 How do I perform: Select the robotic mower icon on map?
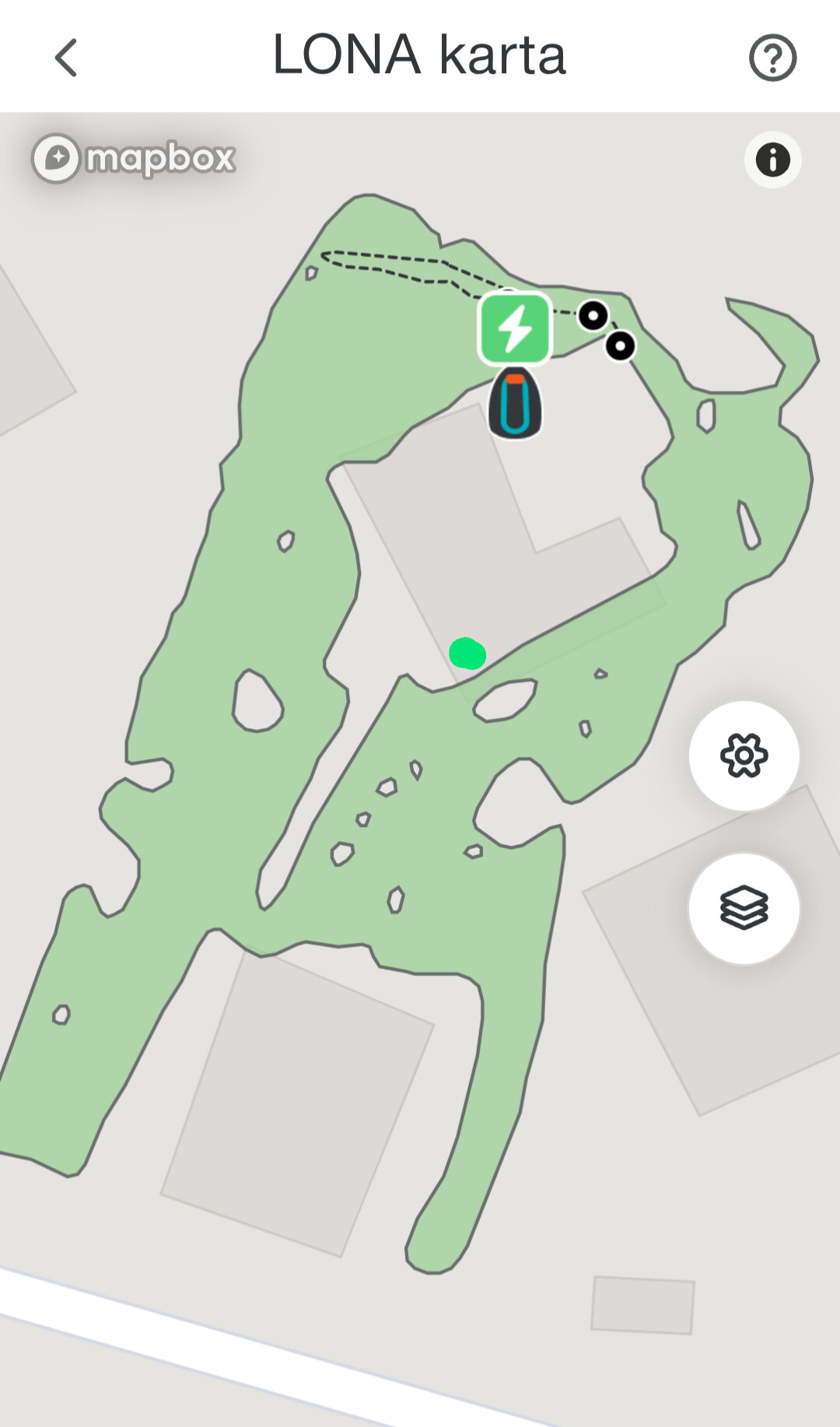tap(515, 402)
